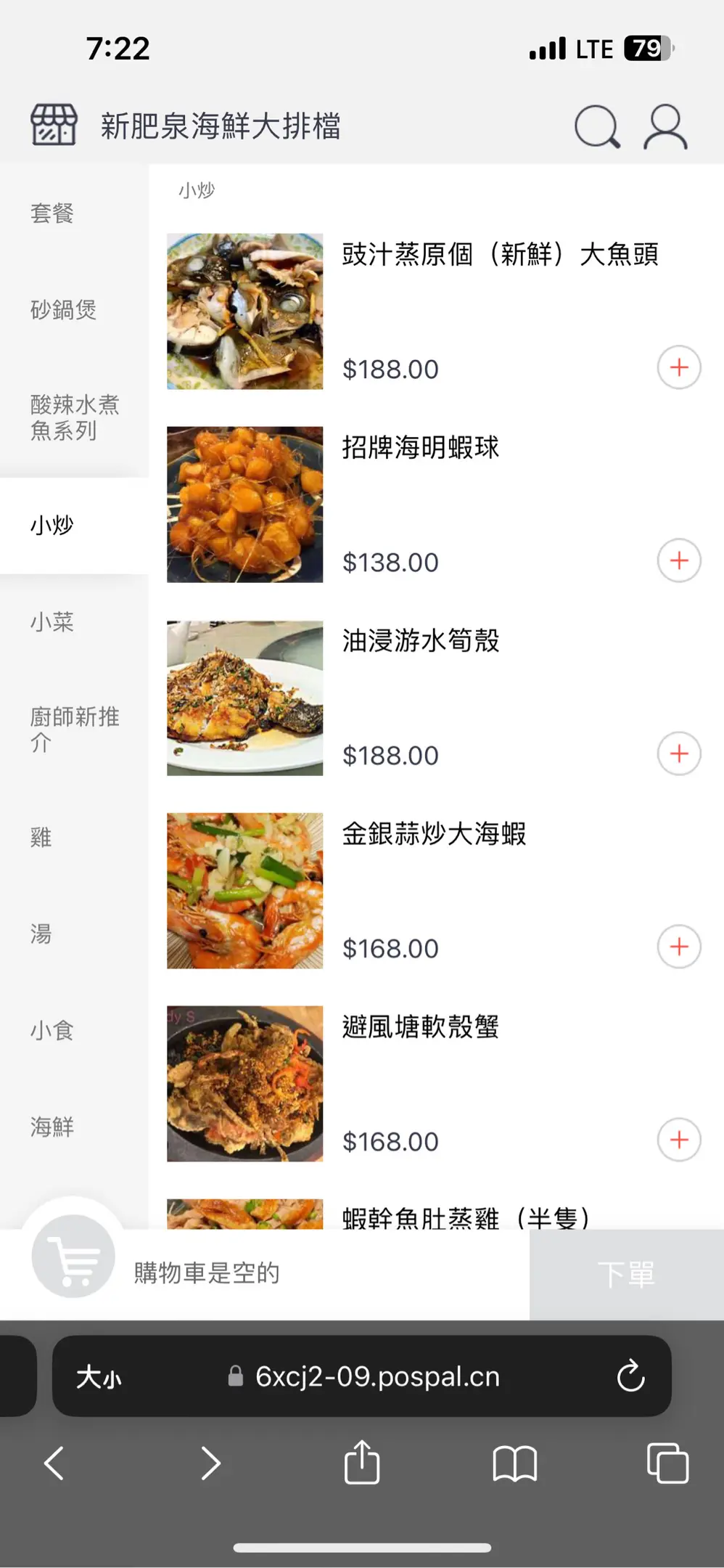
Task: Switch to the 海鮮 category
Action: point(52,1127)
